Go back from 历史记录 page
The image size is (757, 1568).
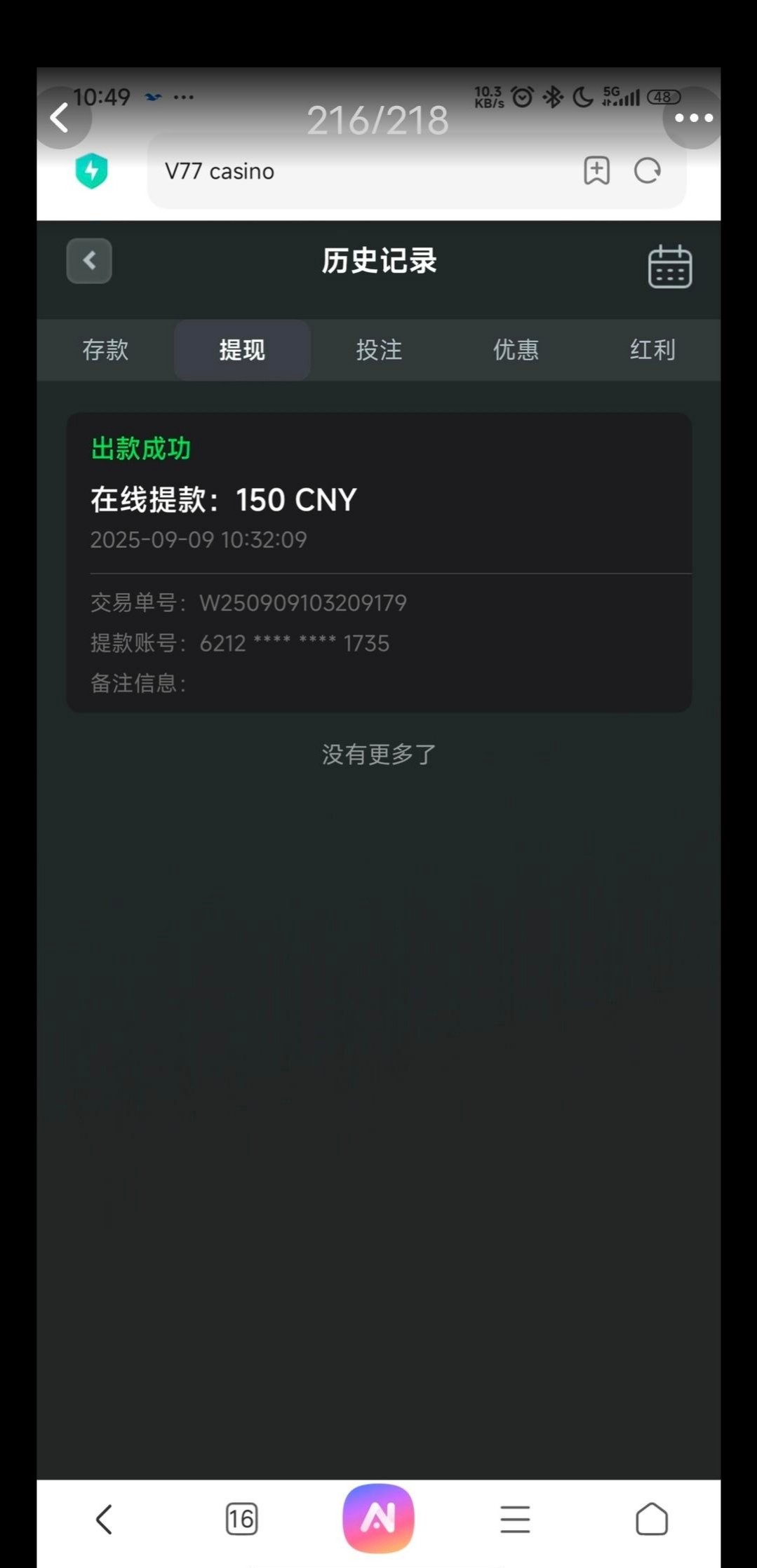point(89,261)
